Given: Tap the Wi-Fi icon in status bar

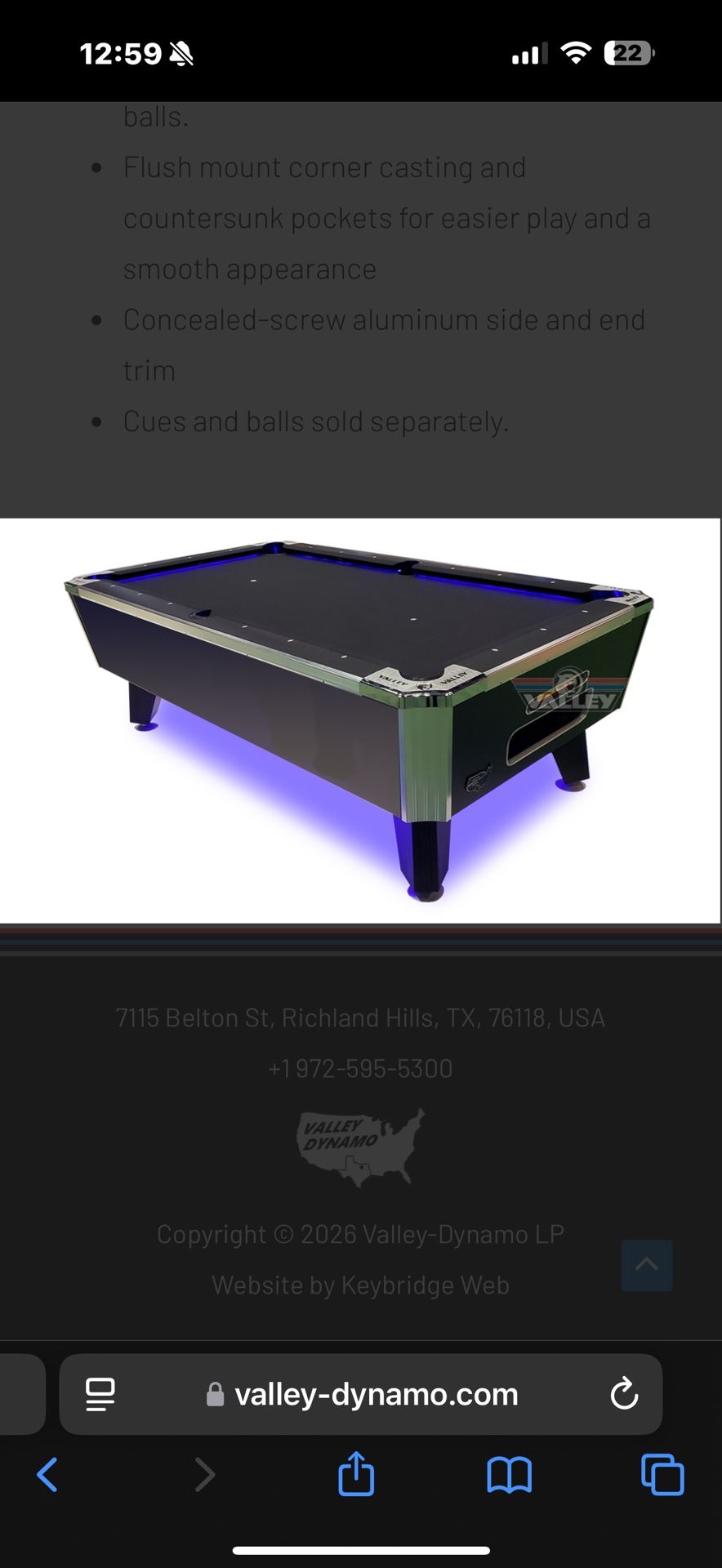Looking at the screenshot, I should (x=577, y=53).
